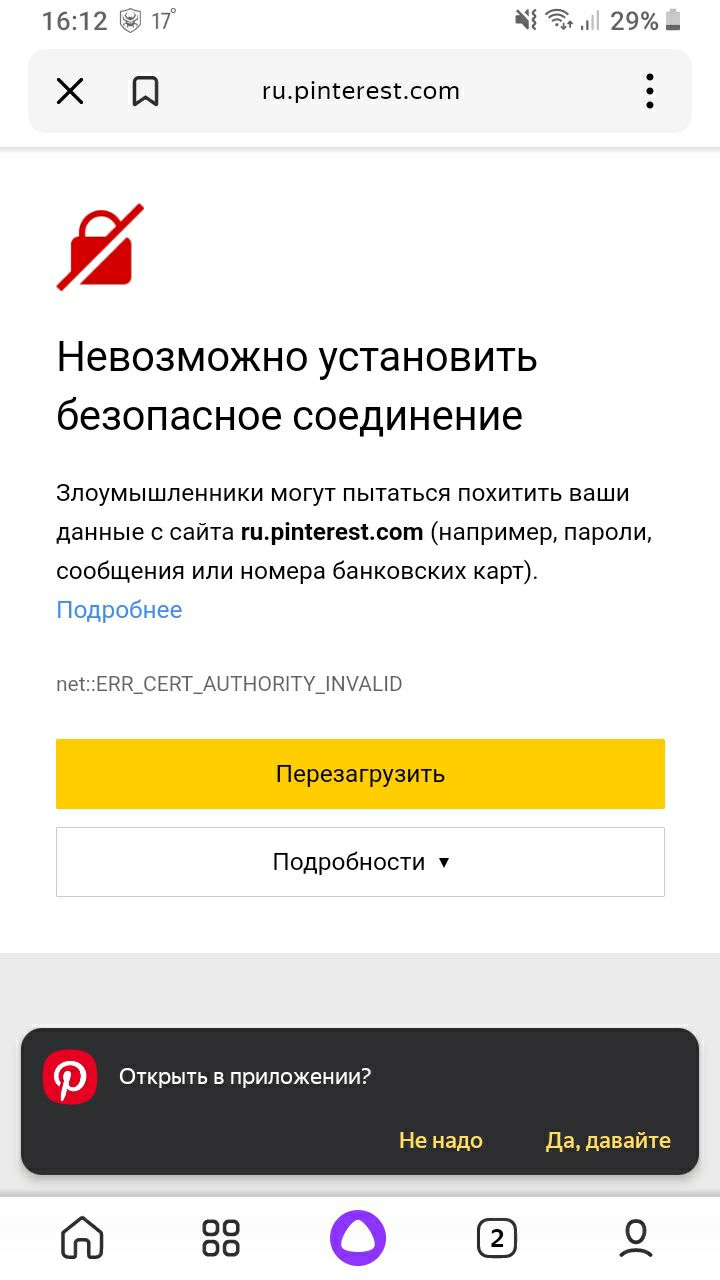
Task: Accept with Да, давайте
Action: pos(608,1140)
